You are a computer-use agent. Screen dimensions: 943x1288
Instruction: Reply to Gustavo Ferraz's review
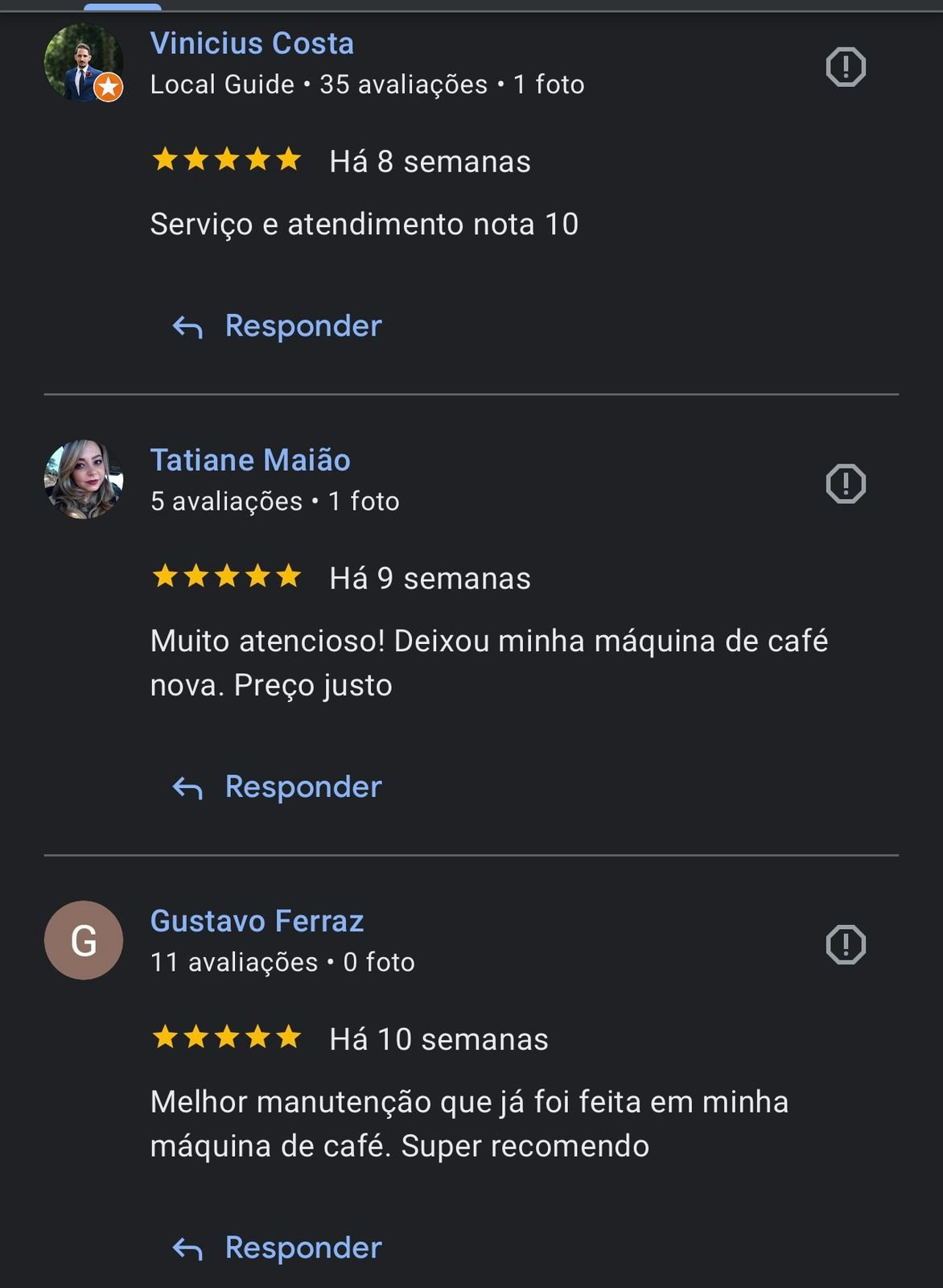[278, 1247]
